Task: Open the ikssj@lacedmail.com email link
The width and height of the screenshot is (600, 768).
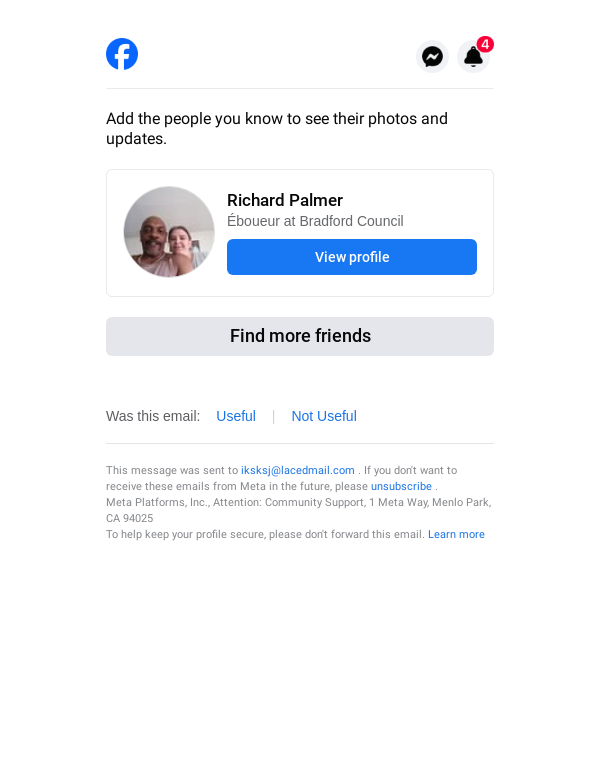Action: point(298,470)
